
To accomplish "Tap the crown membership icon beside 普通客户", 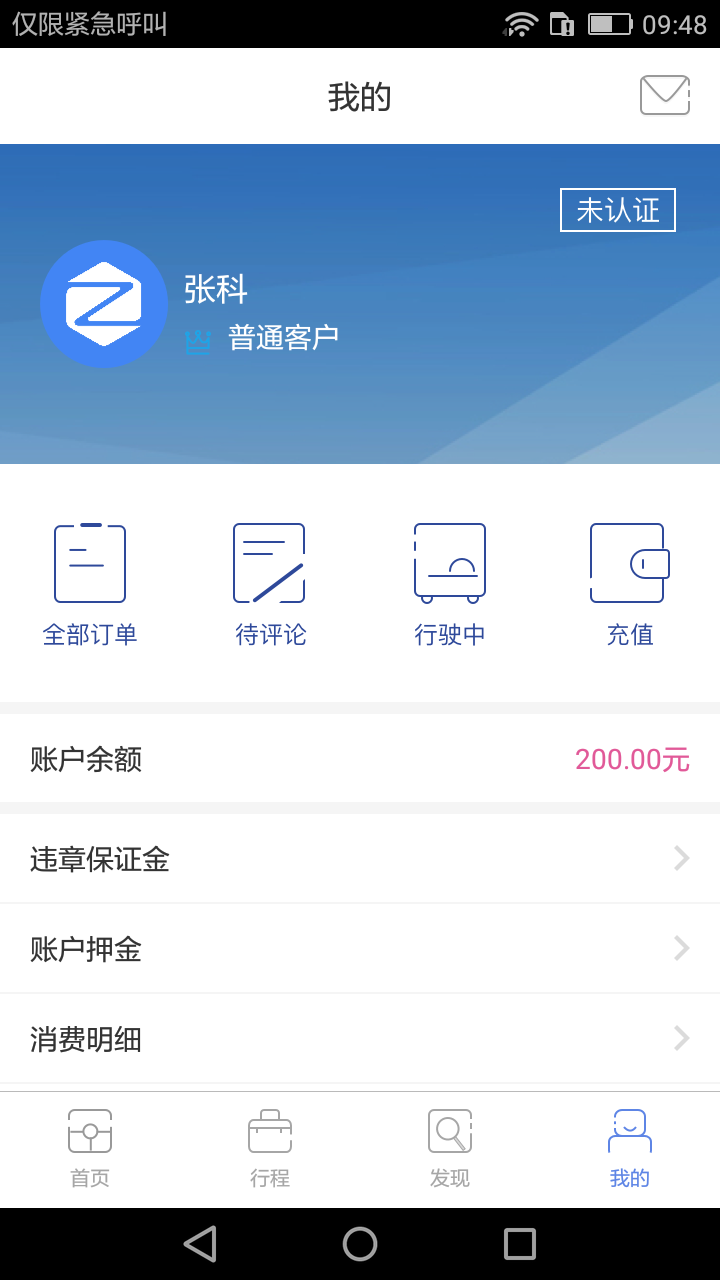I will 199,337.
